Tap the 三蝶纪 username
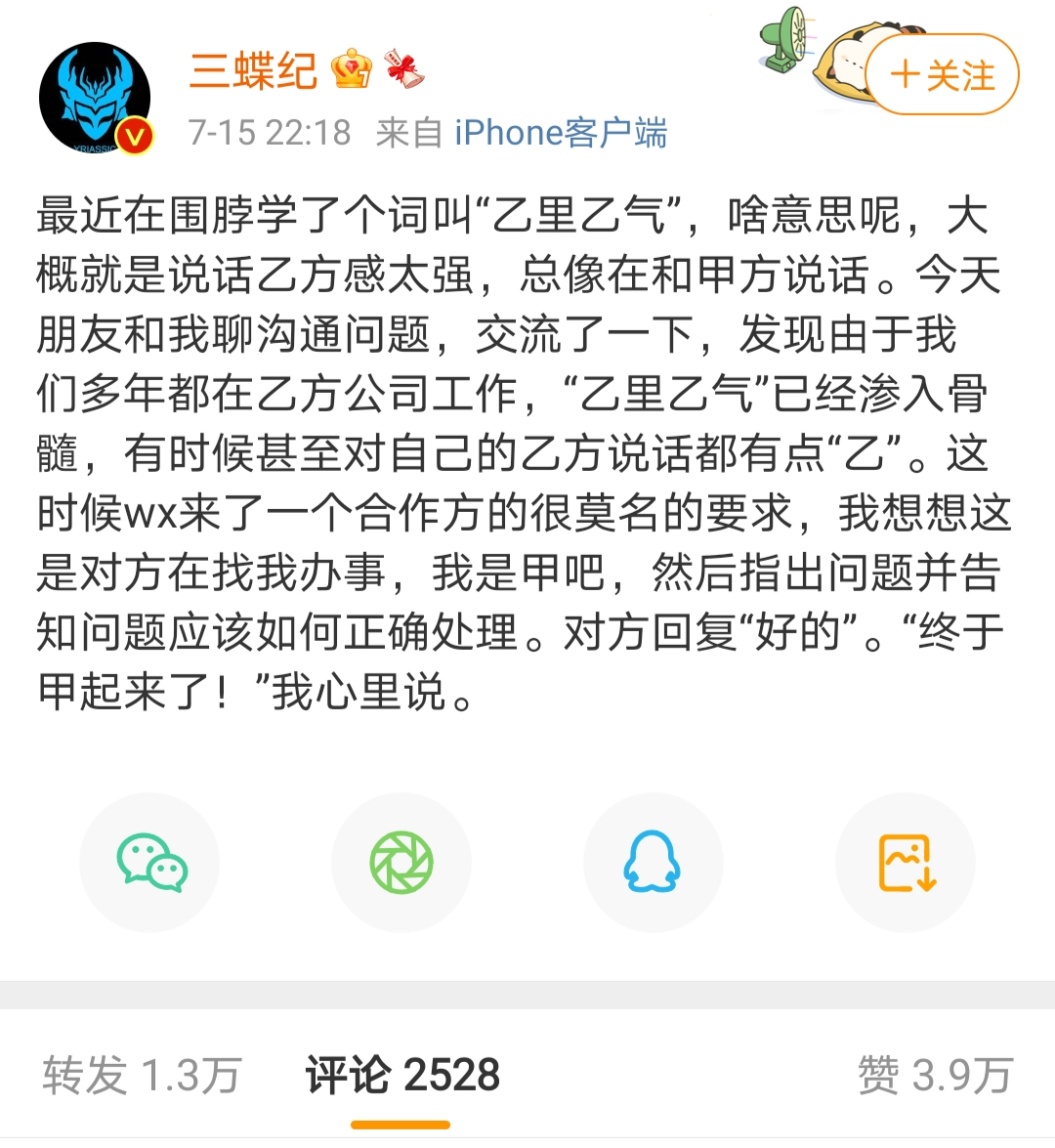 point(252,70)
